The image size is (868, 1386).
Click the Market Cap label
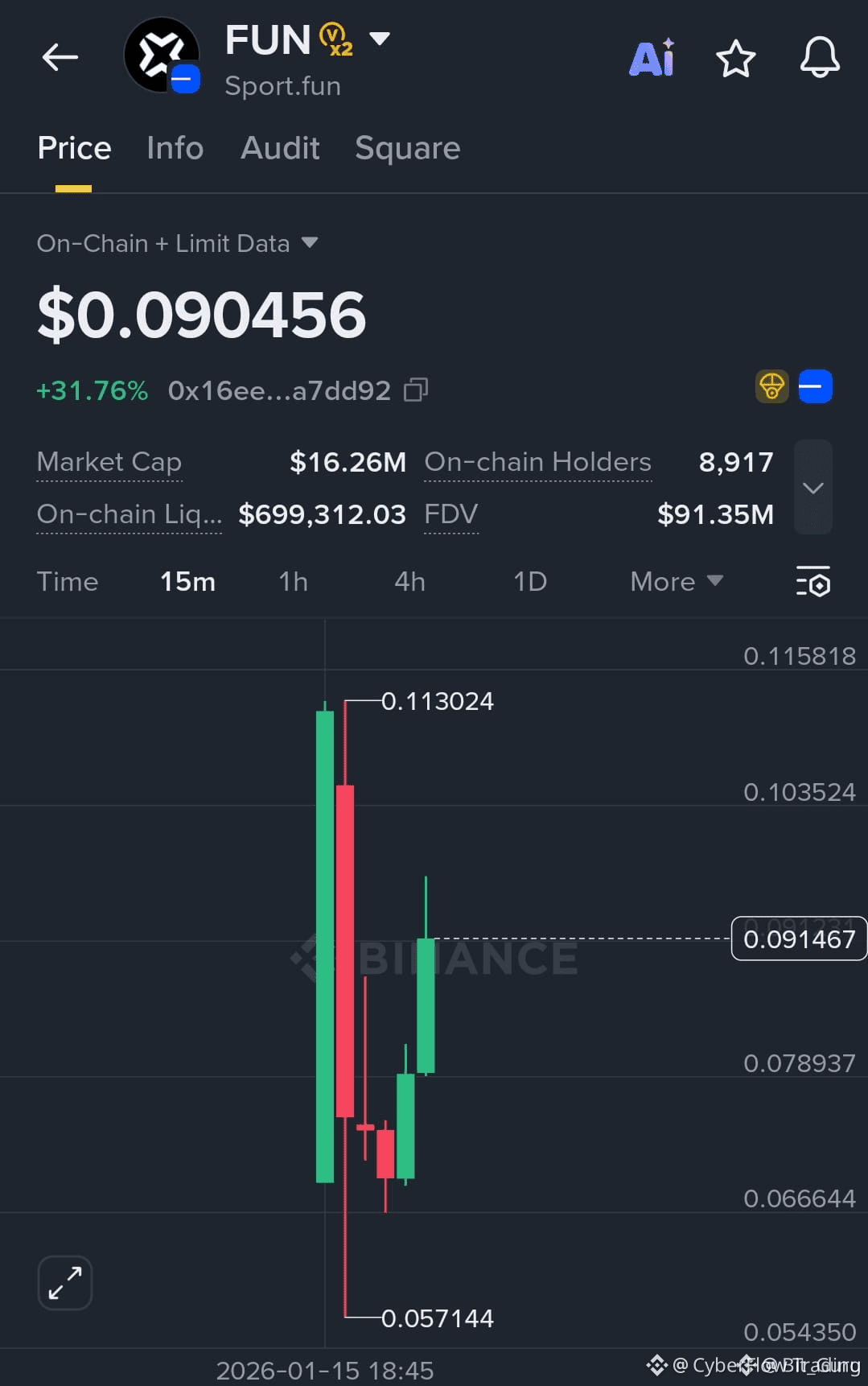[108, 462]
